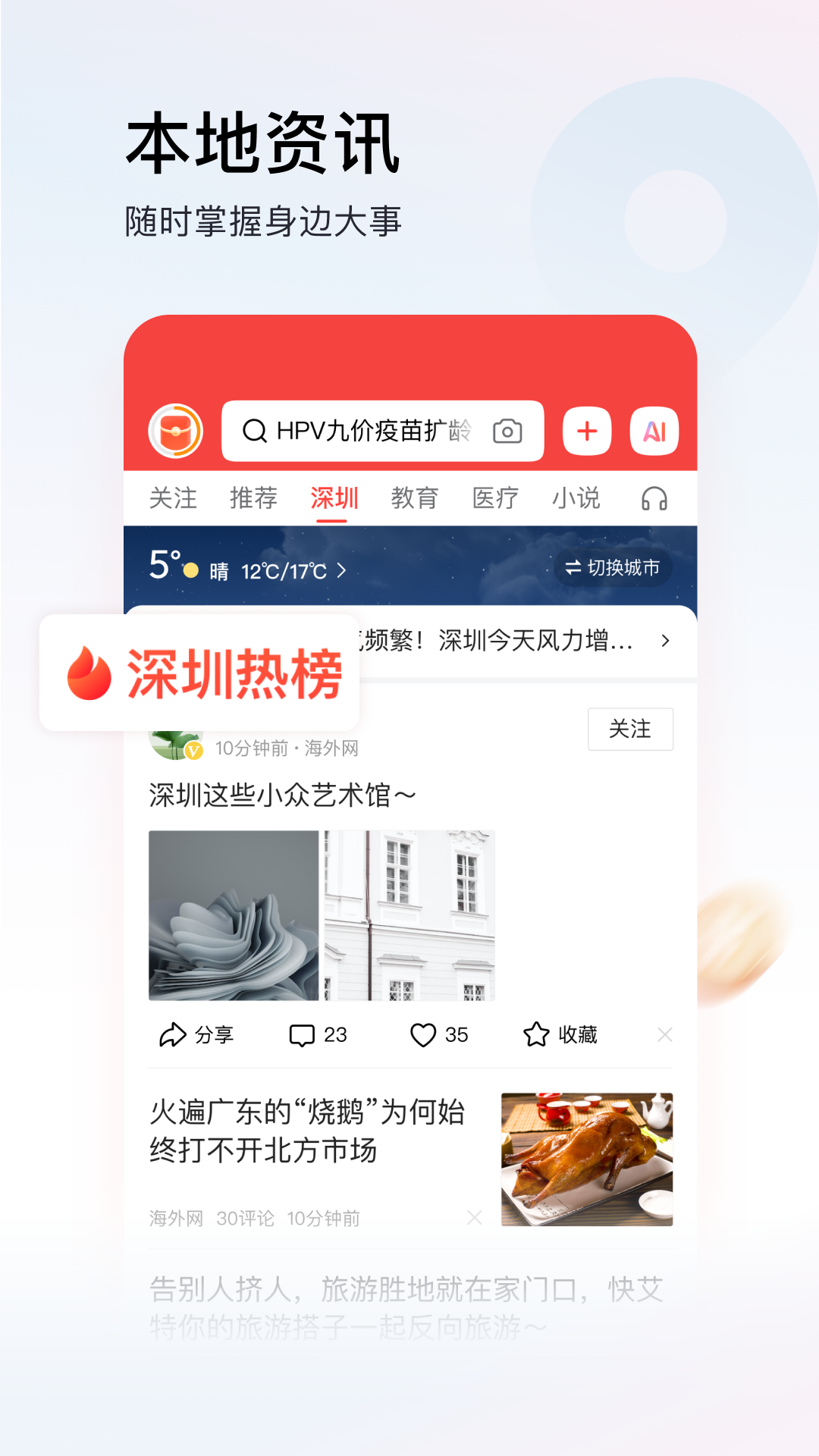Switch to the 推荐 tab
This screenshot has height=1456, width=819.
pos(253,498)
